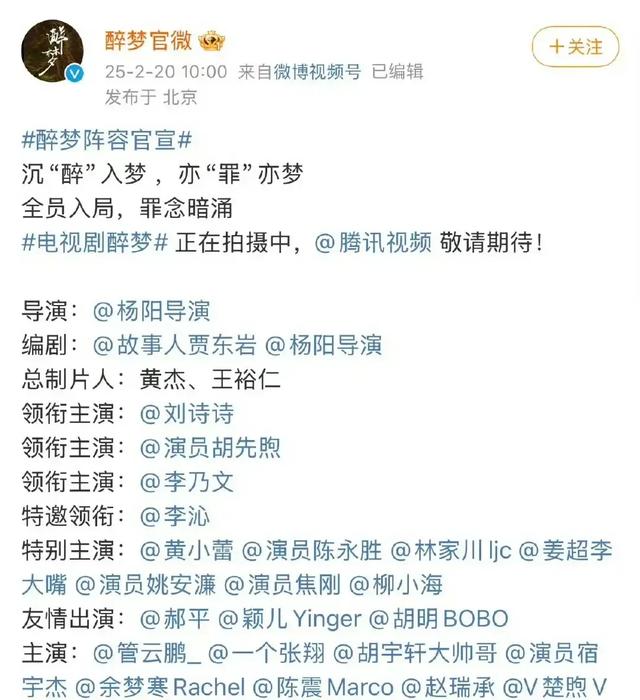Open the #醉梦阵容官宣# hashtag
This screenshot has height=700, width=640.
click(106, 138)
